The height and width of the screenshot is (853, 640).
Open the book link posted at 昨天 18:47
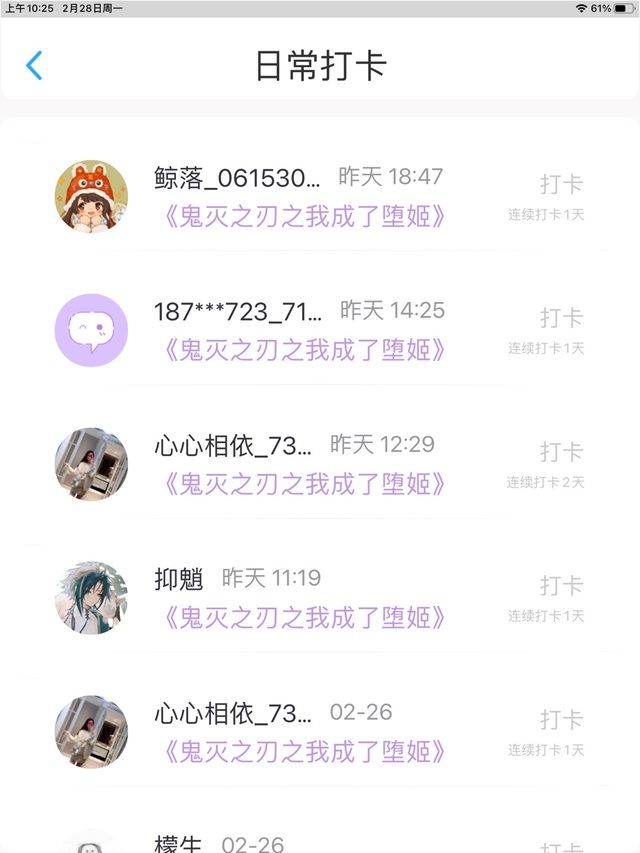coord(304,216)
